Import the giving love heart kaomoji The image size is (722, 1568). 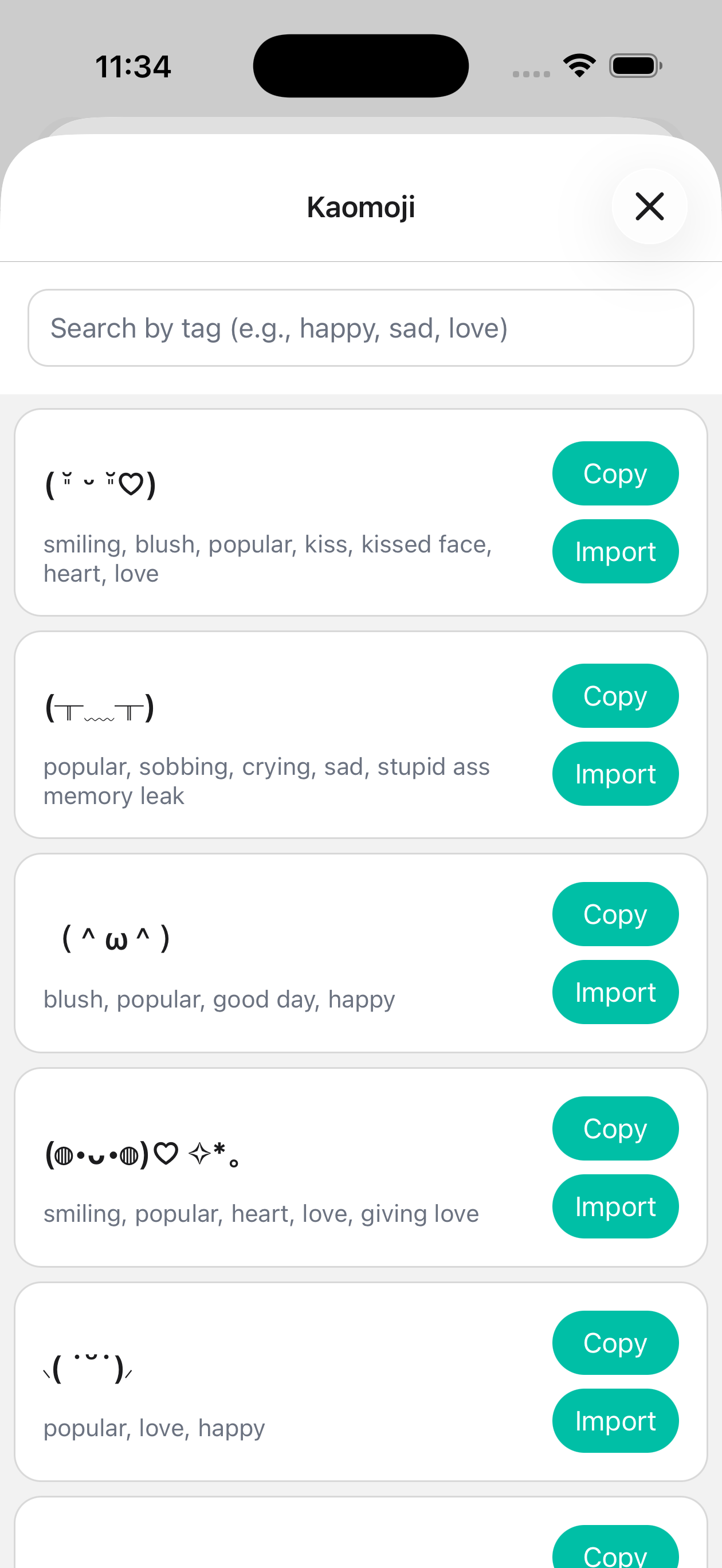(615, 1206)
